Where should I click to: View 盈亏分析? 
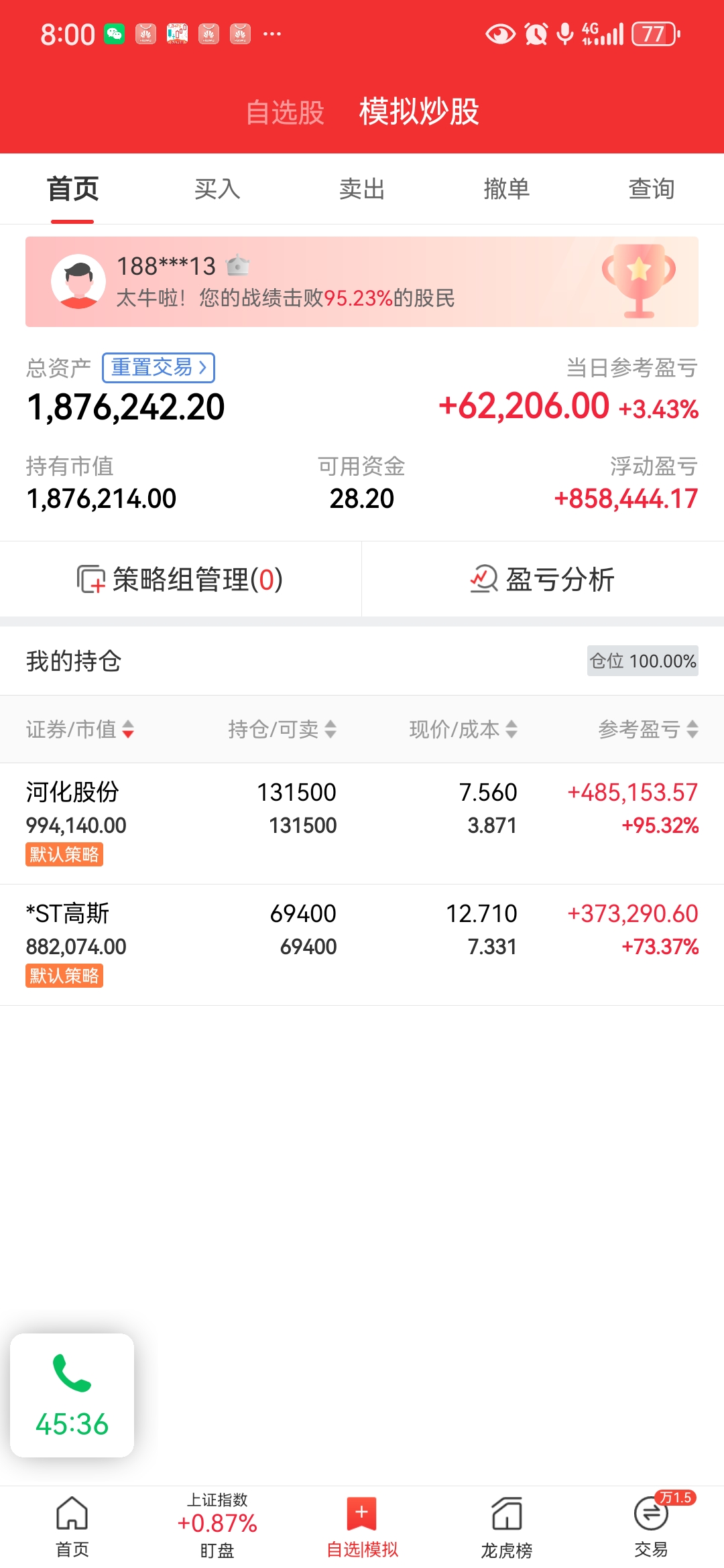tap(542, 579)
